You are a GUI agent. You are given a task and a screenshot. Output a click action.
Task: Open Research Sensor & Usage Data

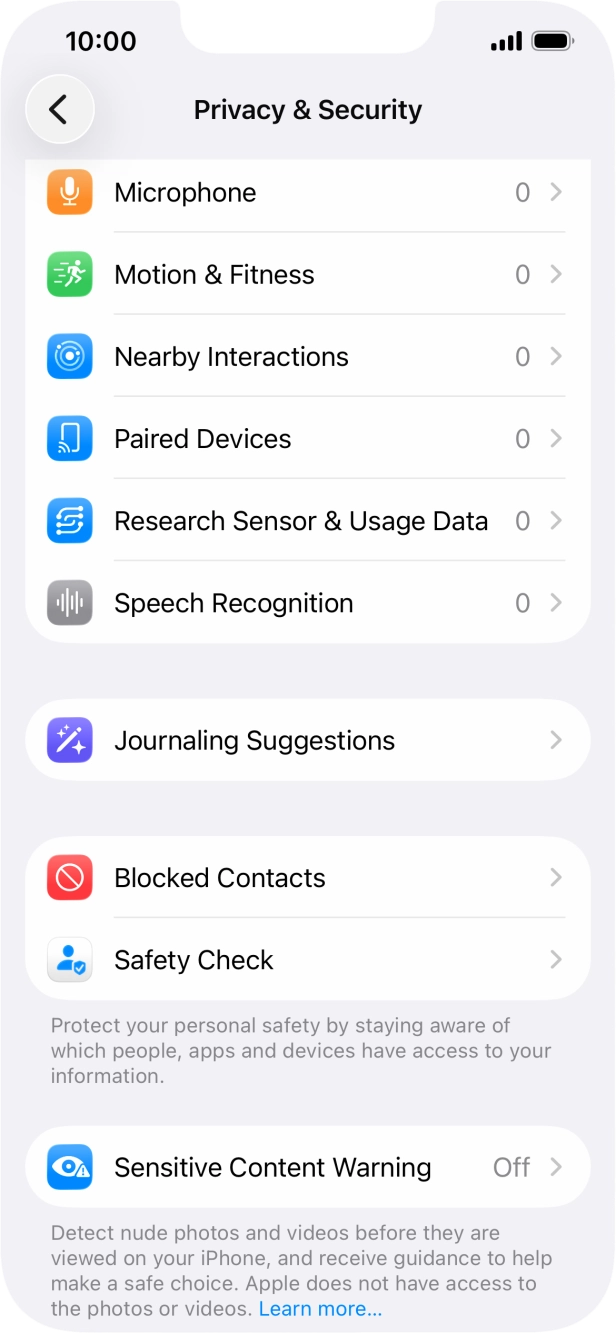pos(307,521)
